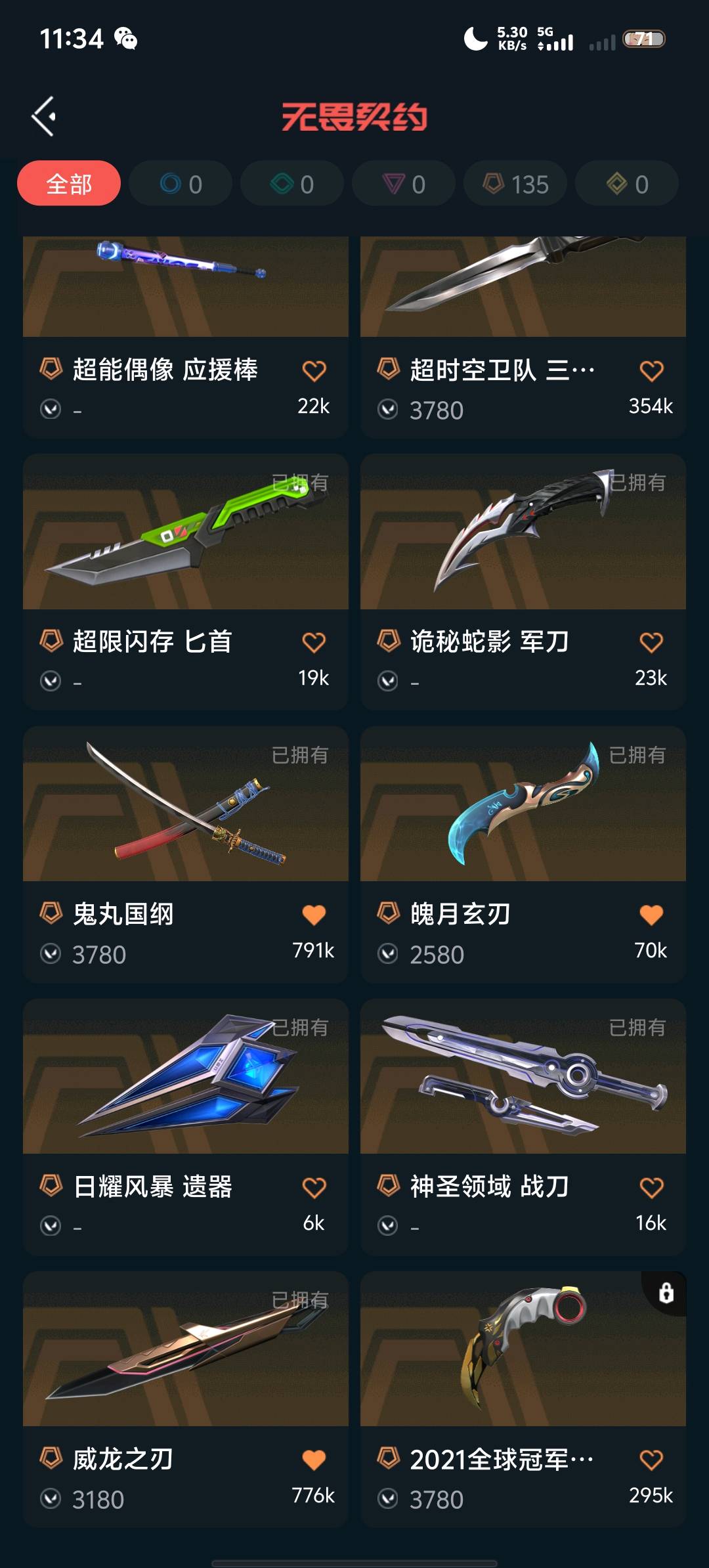
Task: Filter by the green diamond tier
Action: pyautogui.click(x=292, y=184)
